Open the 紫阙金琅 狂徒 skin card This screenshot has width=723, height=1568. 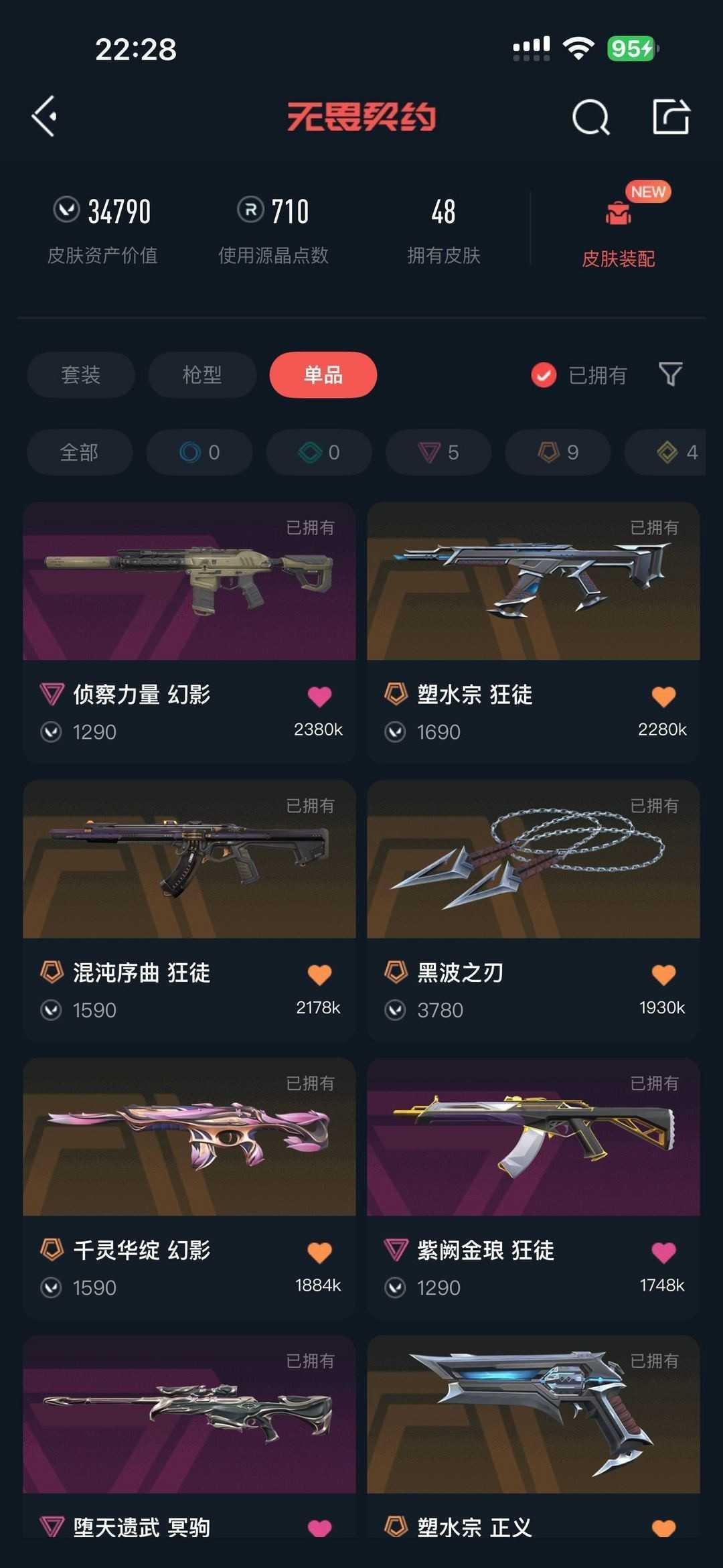(x=534, y=1188)
